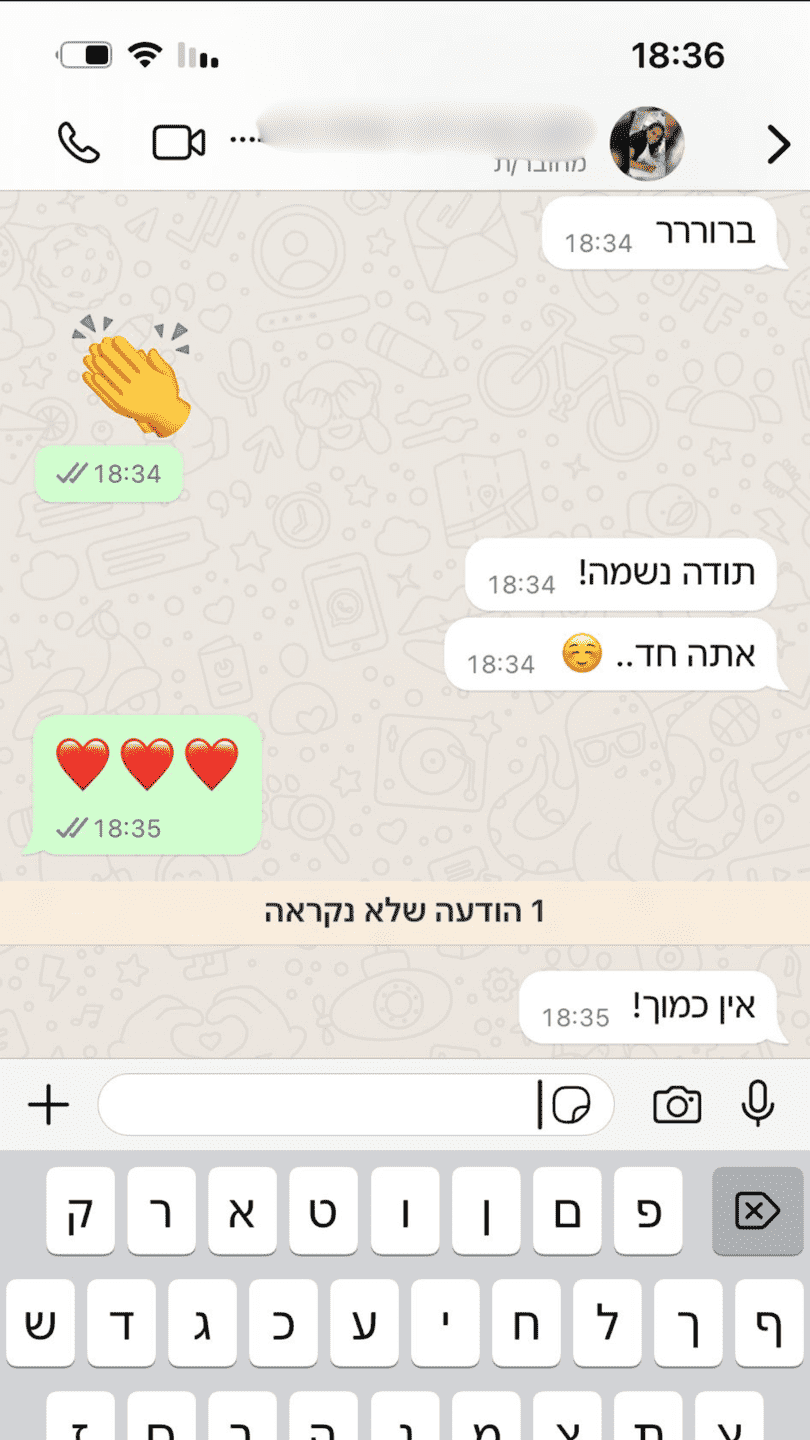Open the attachment plus menu
This screenshot has width=810, height=1440.
[48, 1105]
